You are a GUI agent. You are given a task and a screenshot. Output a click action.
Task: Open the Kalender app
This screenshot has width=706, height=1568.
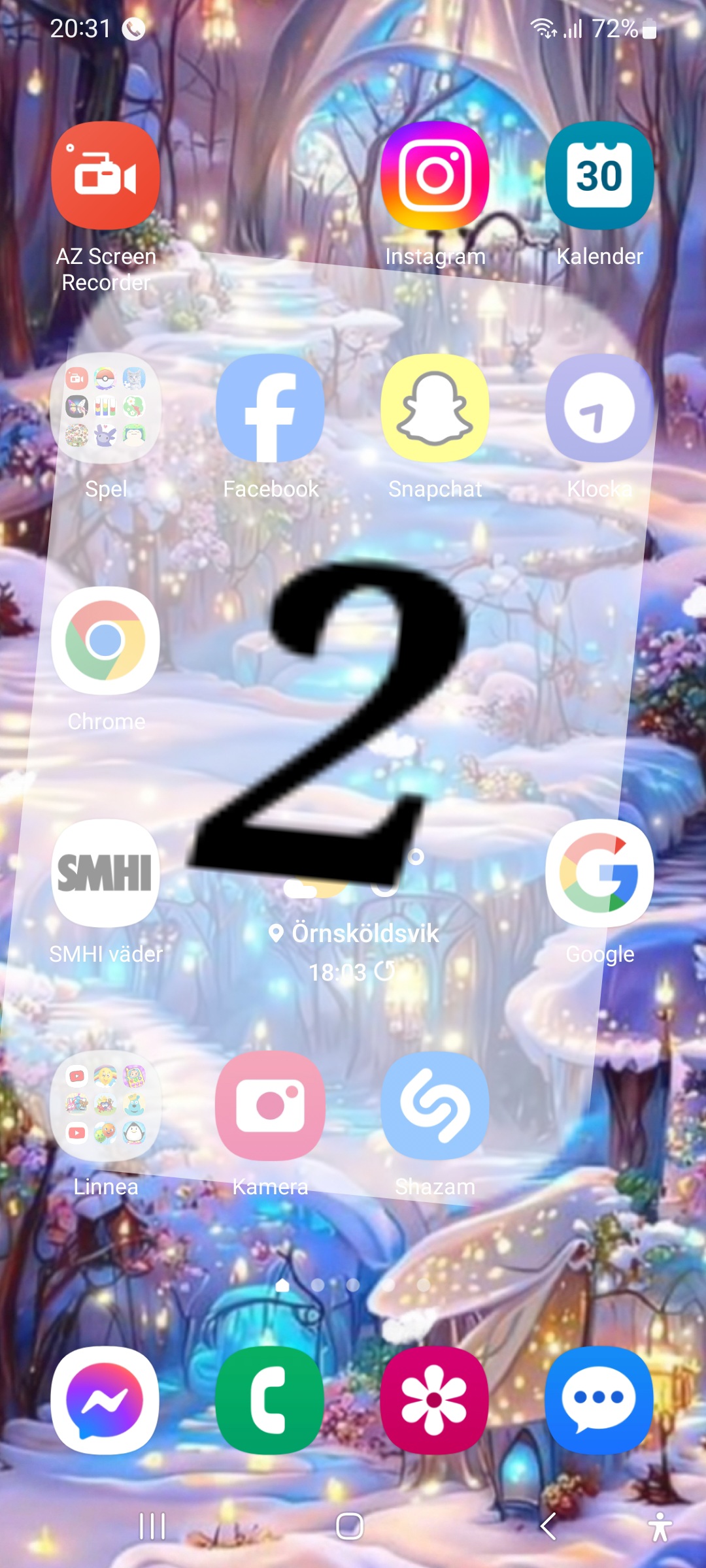pos(599,175)
